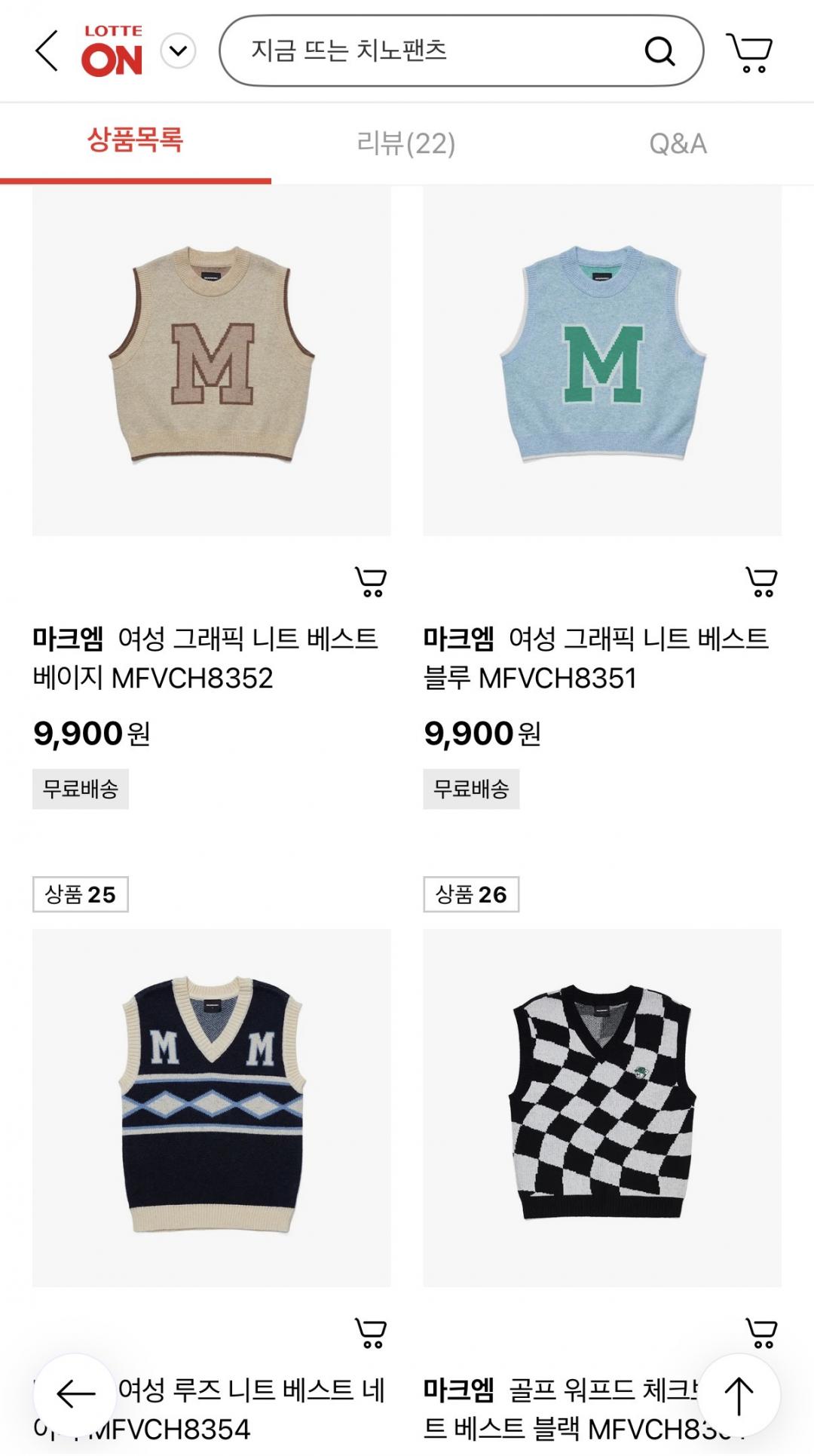Add navy MFVCH8354 vest to cart
Image resolution: width=814 pixels, height=1456 pixels.
[370, 1333]
